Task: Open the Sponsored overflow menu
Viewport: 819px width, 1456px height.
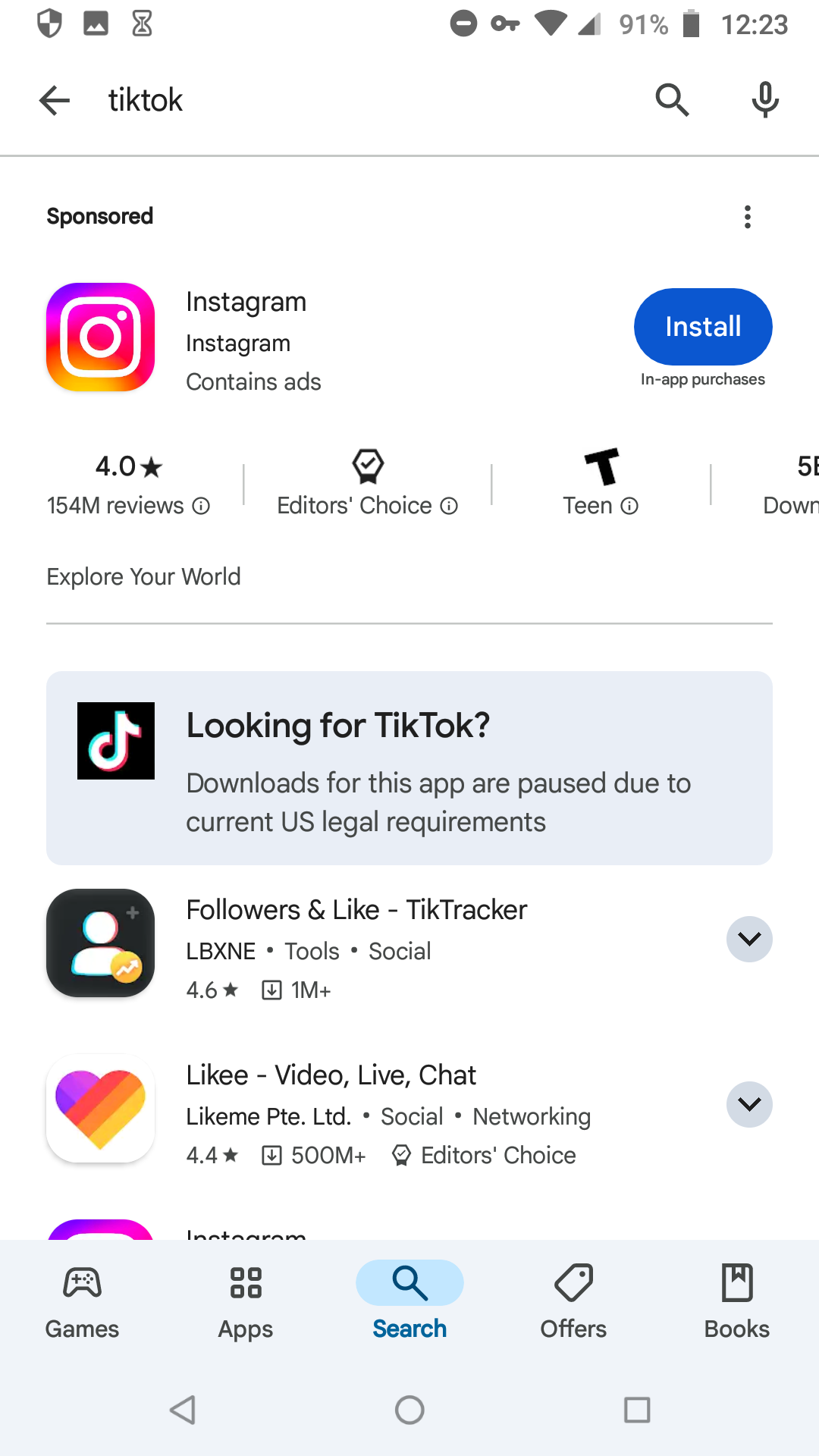Action: [748, 217]
